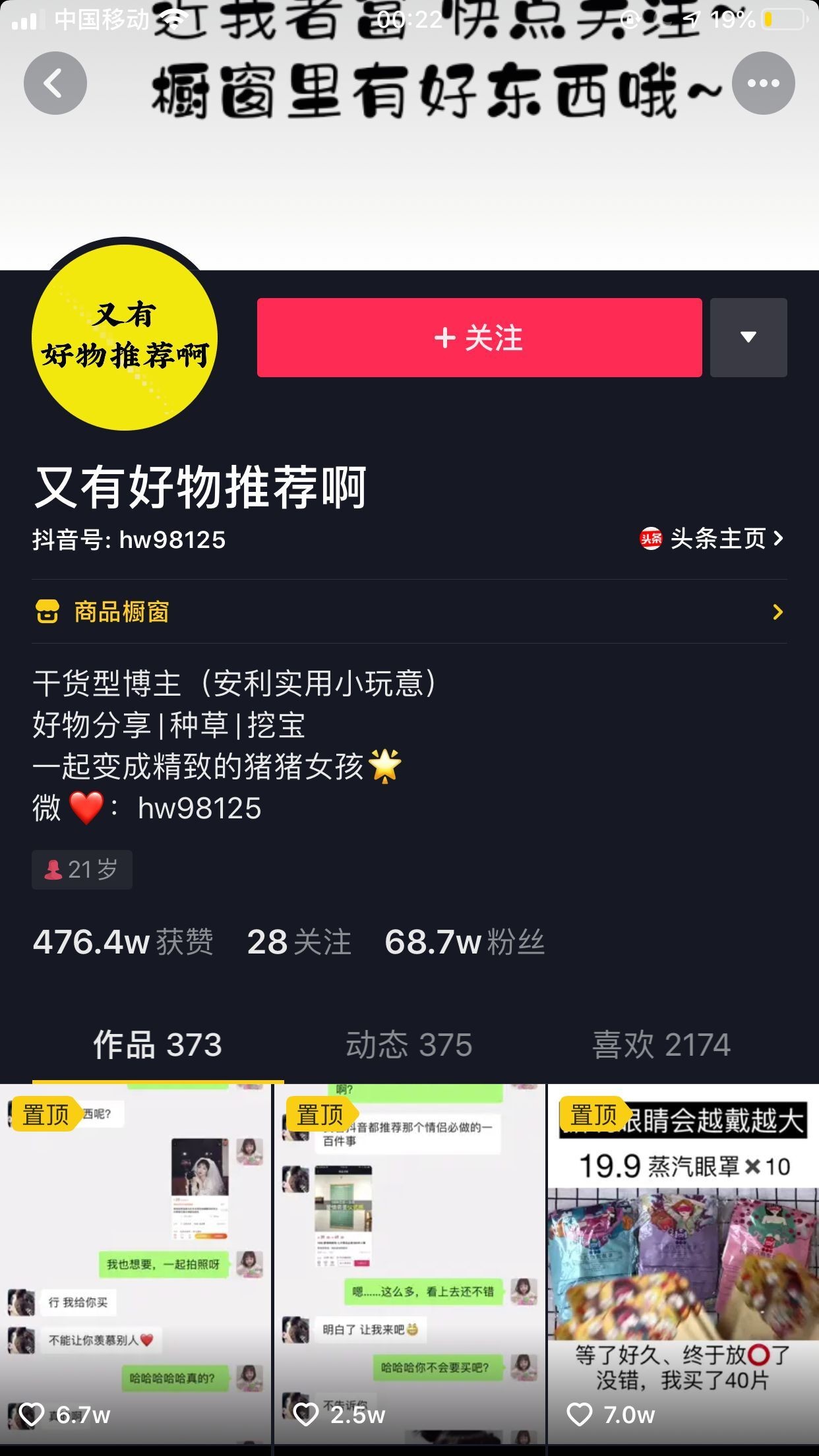
Task: Open the 蒸汽眼罩 video with 7.0w likes
Action: click(x=682, y=1266)
